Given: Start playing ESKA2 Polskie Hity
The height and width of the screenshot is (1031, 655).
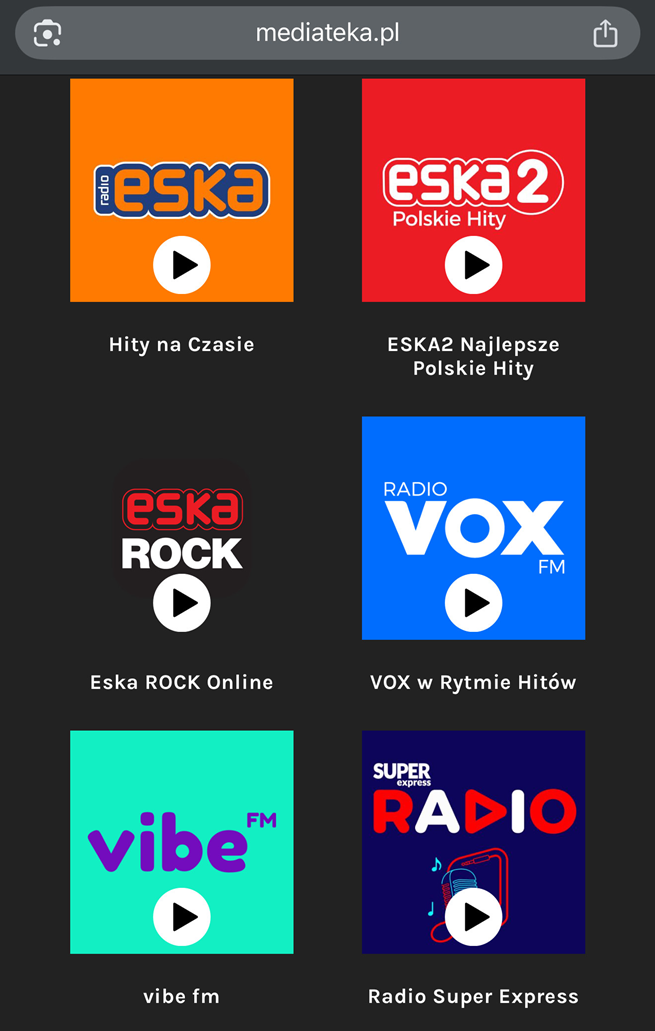Looking at the screenshot, I should point(473,265).
